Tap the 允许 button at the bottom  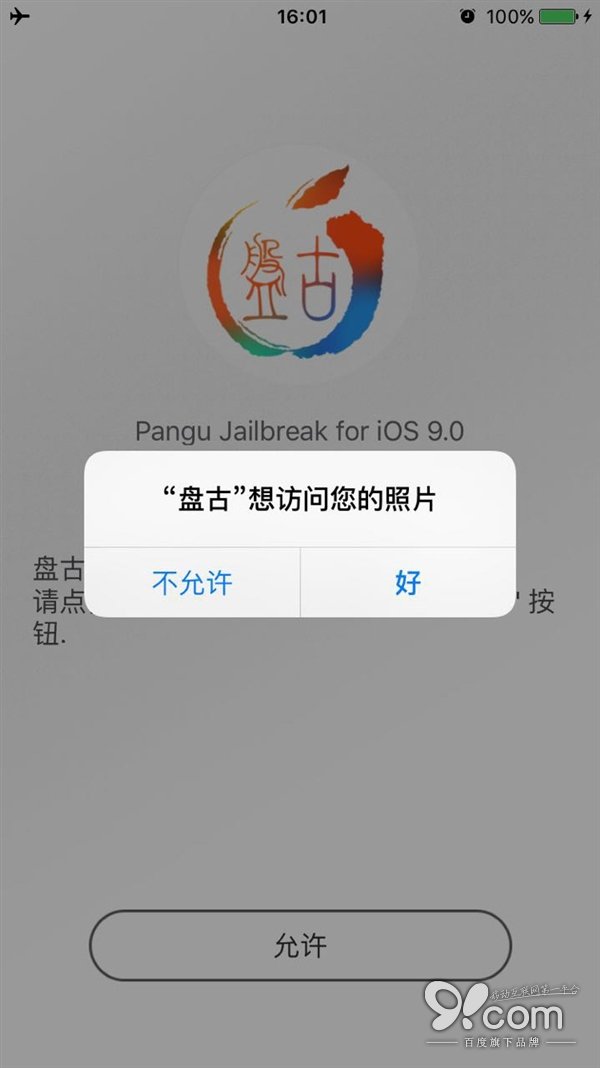(300, 945)
